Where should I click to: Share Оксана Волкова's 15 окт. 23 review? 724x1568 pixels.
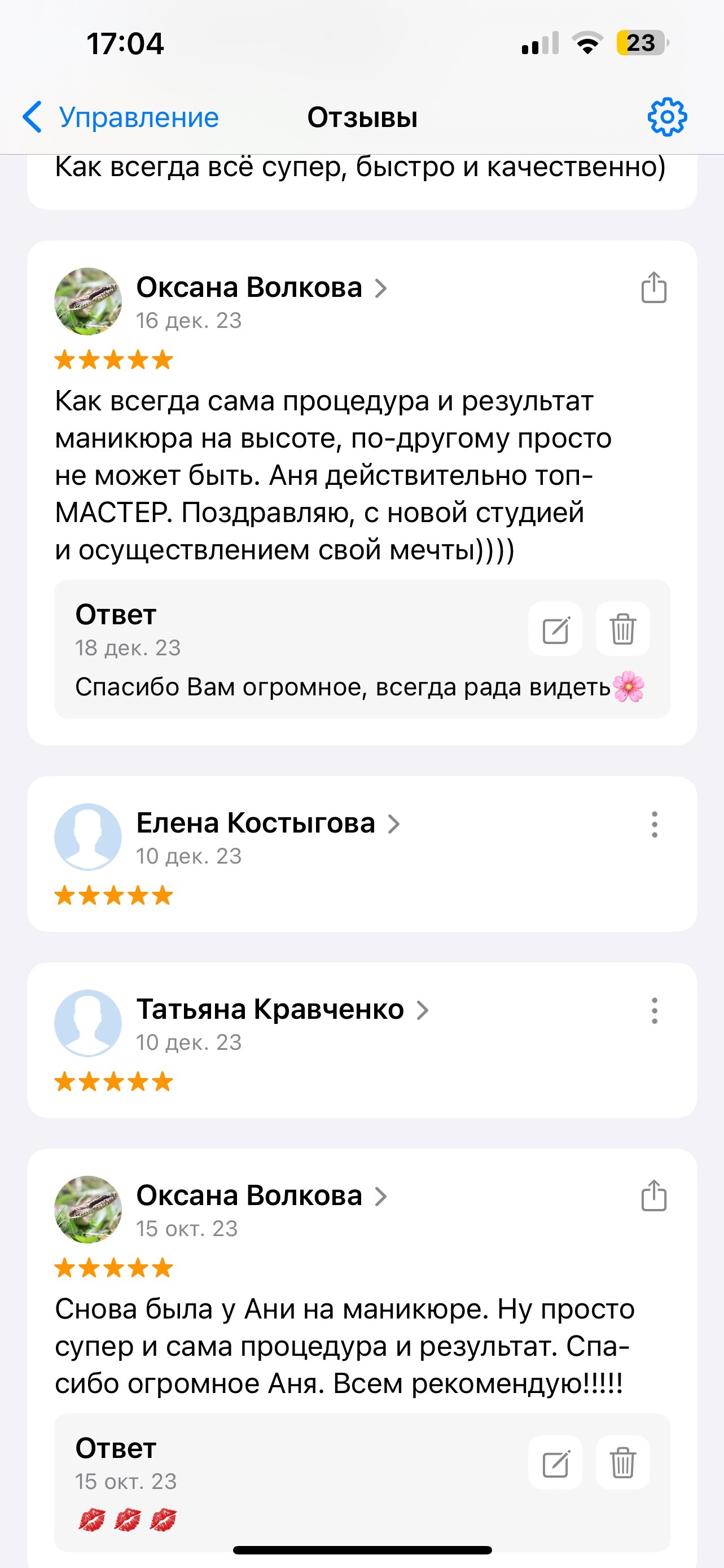[x=653, y=1195]
